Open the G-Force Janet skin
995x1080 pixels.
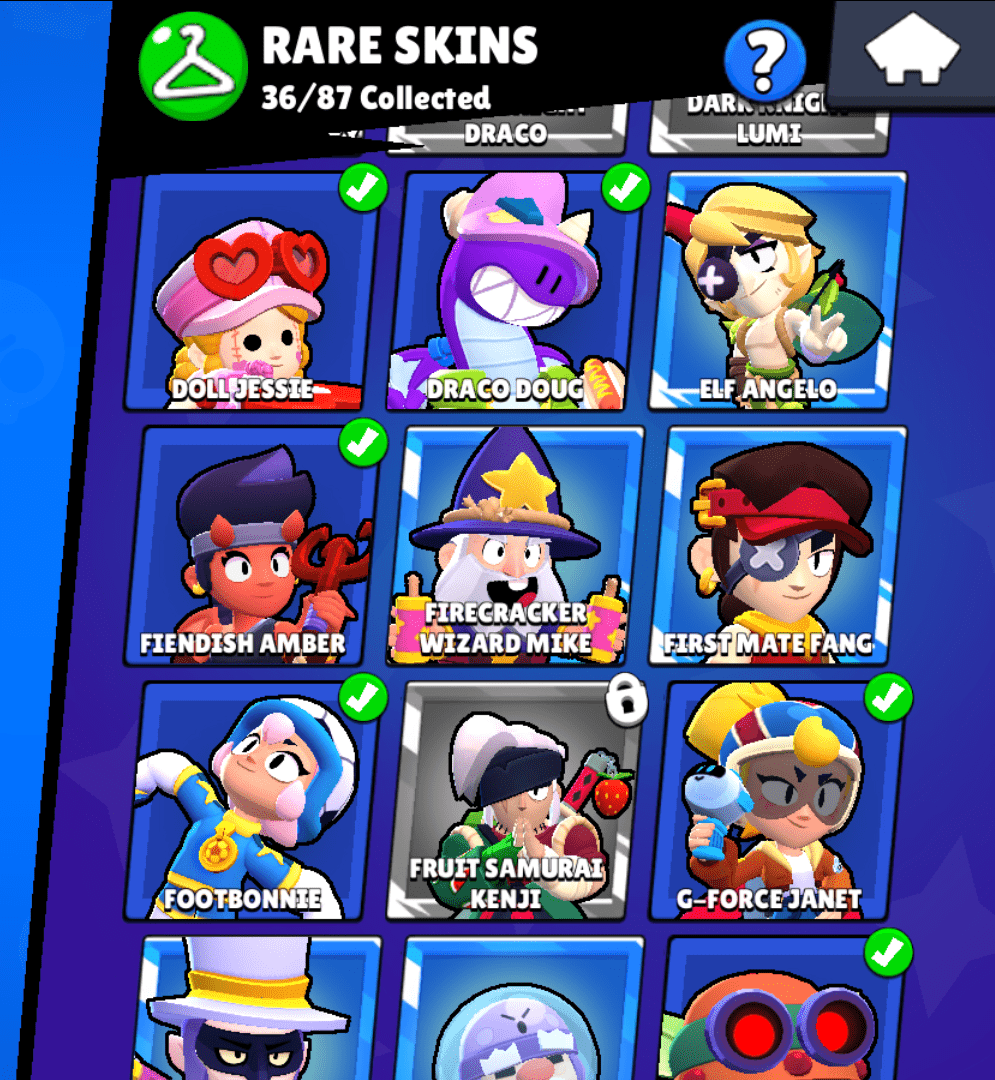(x=778, y=800)
